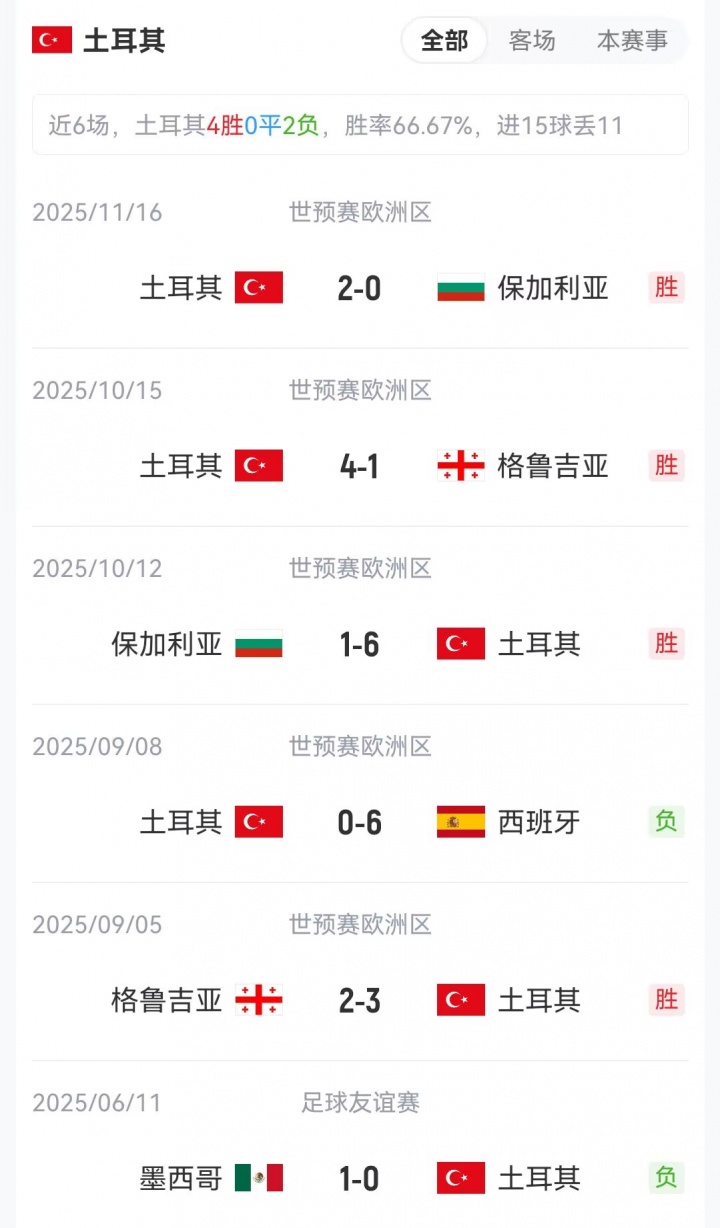View the 保加利亚 1-6 土耳其 match details

359,644
